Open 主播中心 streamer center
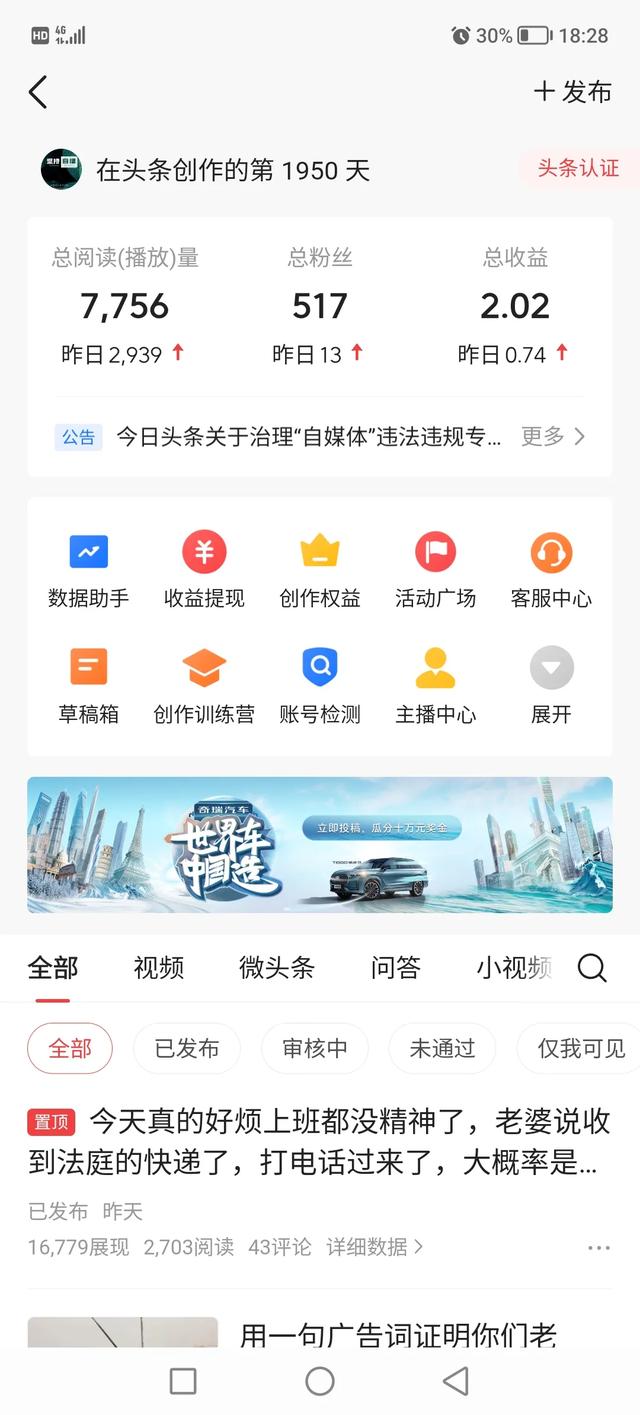Image resolution: width=640 pixels, height=1415 pixels. (x=435, y=686)
